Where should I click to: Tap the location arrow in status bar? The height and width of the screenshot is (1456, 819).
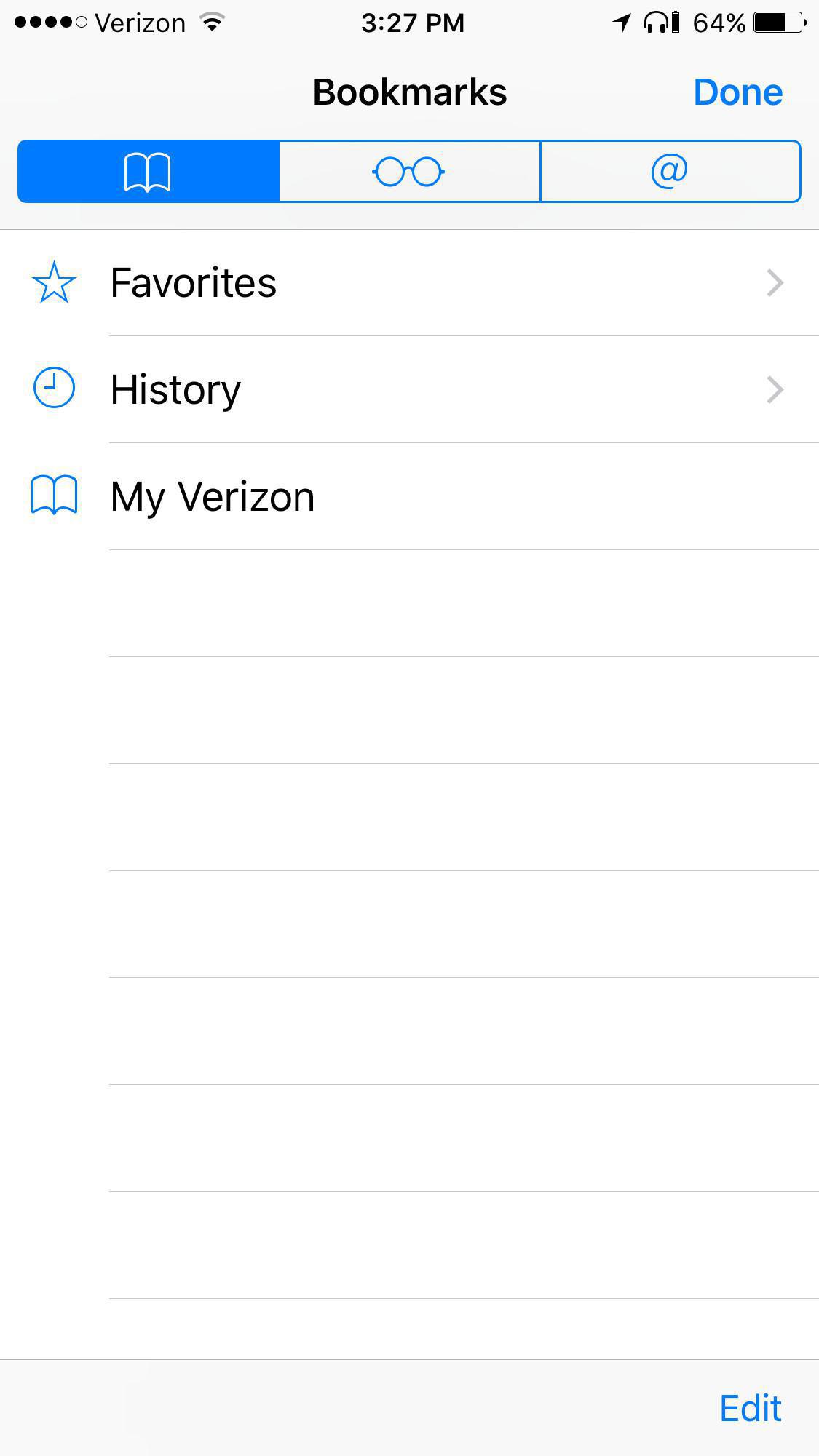coord(621,23)
